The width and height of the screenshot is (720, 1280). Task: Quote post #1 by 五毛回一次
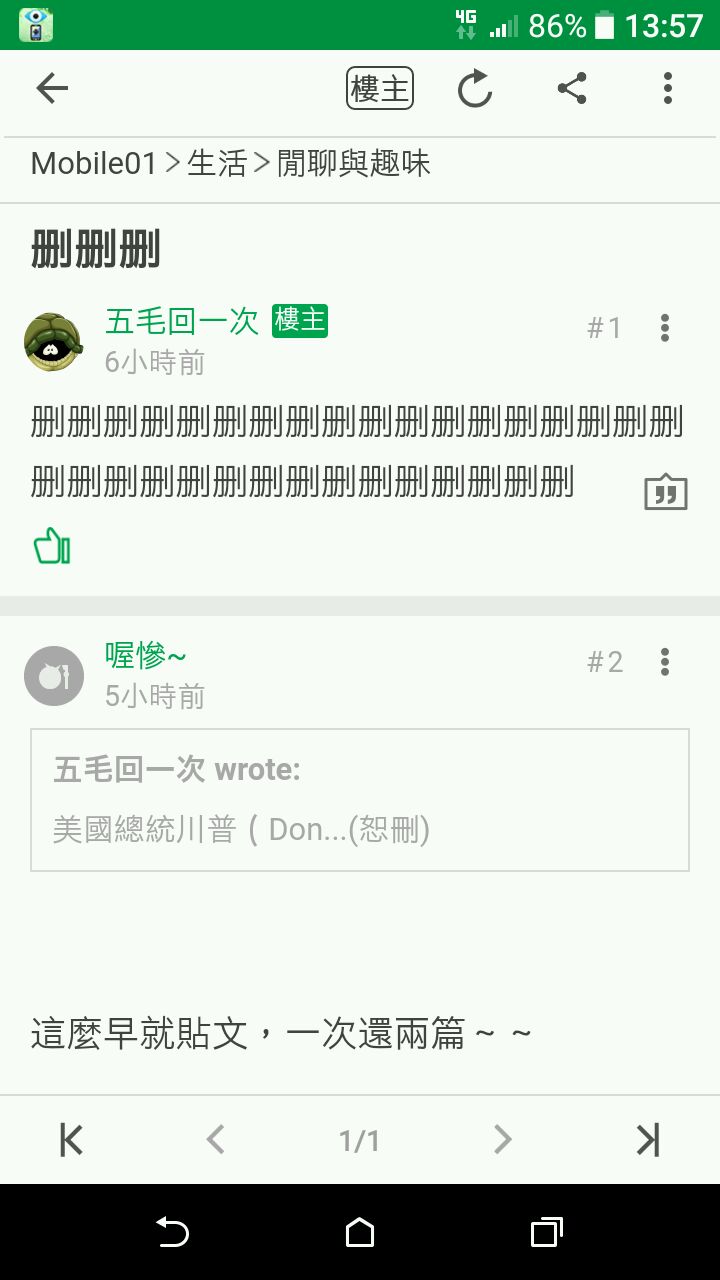[665, 492]
